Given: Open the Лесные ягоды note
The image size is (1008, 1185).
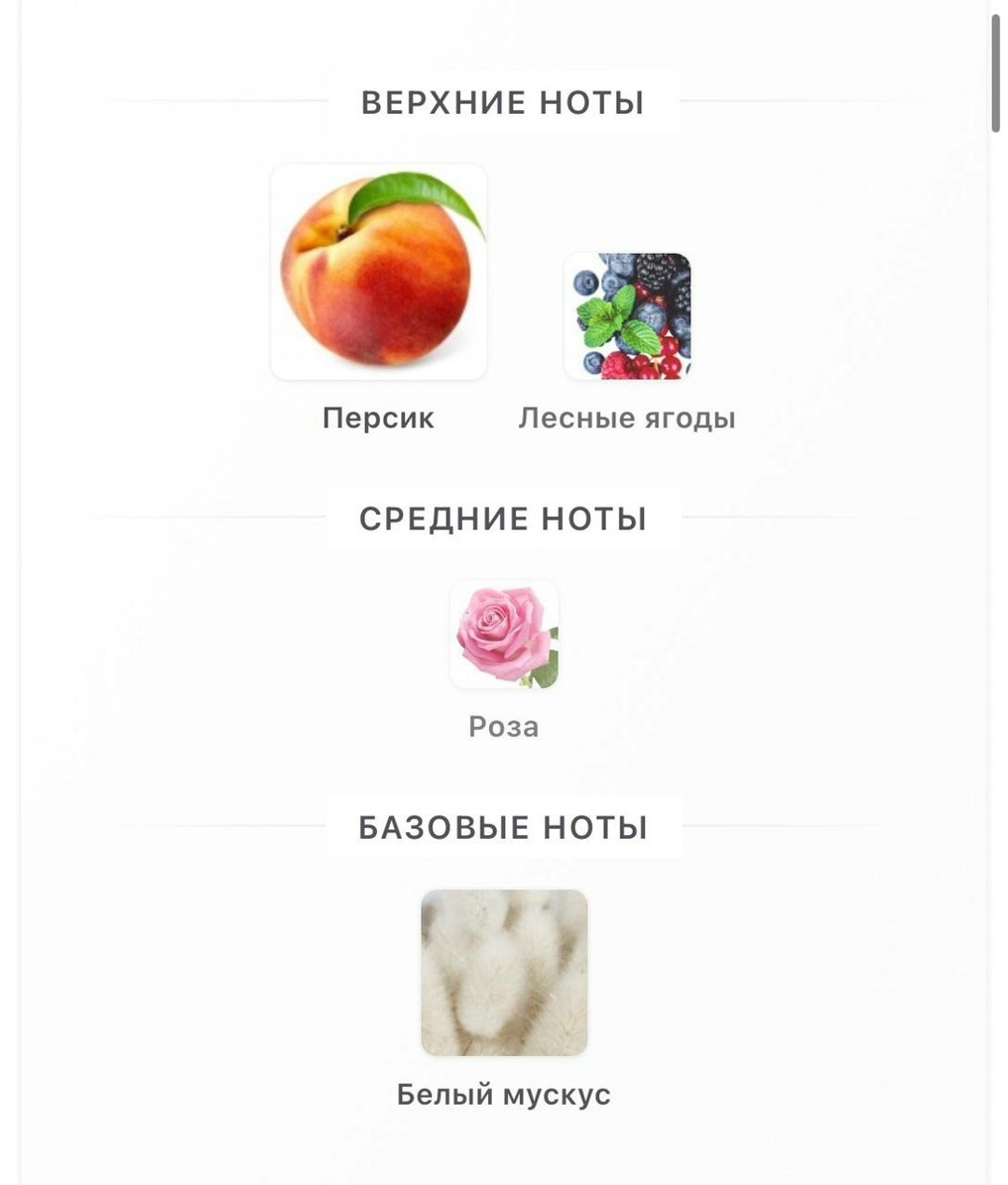Looking at the screenshot, I should click(627, 316).
